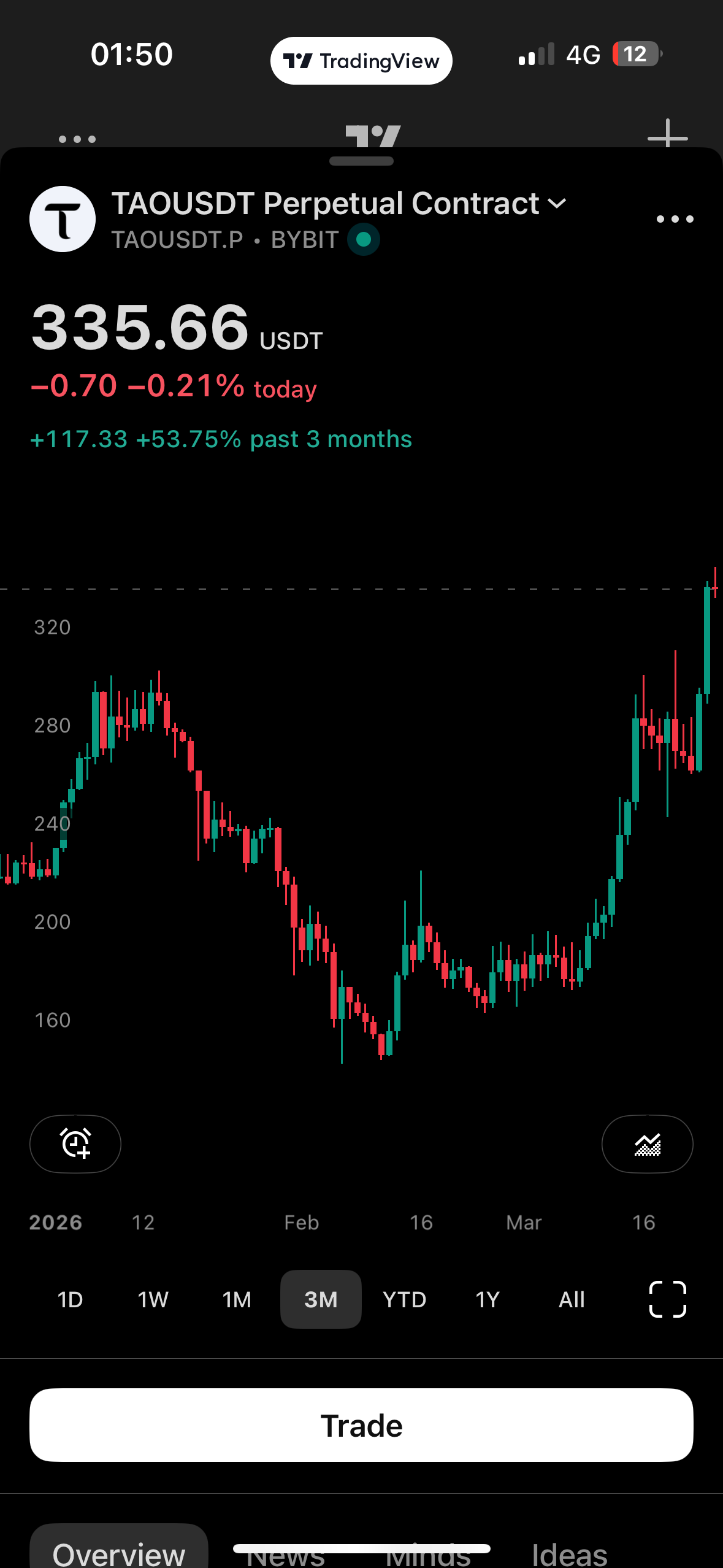Viewport: 723px width, 1568px height.
Task: Switch chart to YTD range
Action: click(x=404, y=1299)
